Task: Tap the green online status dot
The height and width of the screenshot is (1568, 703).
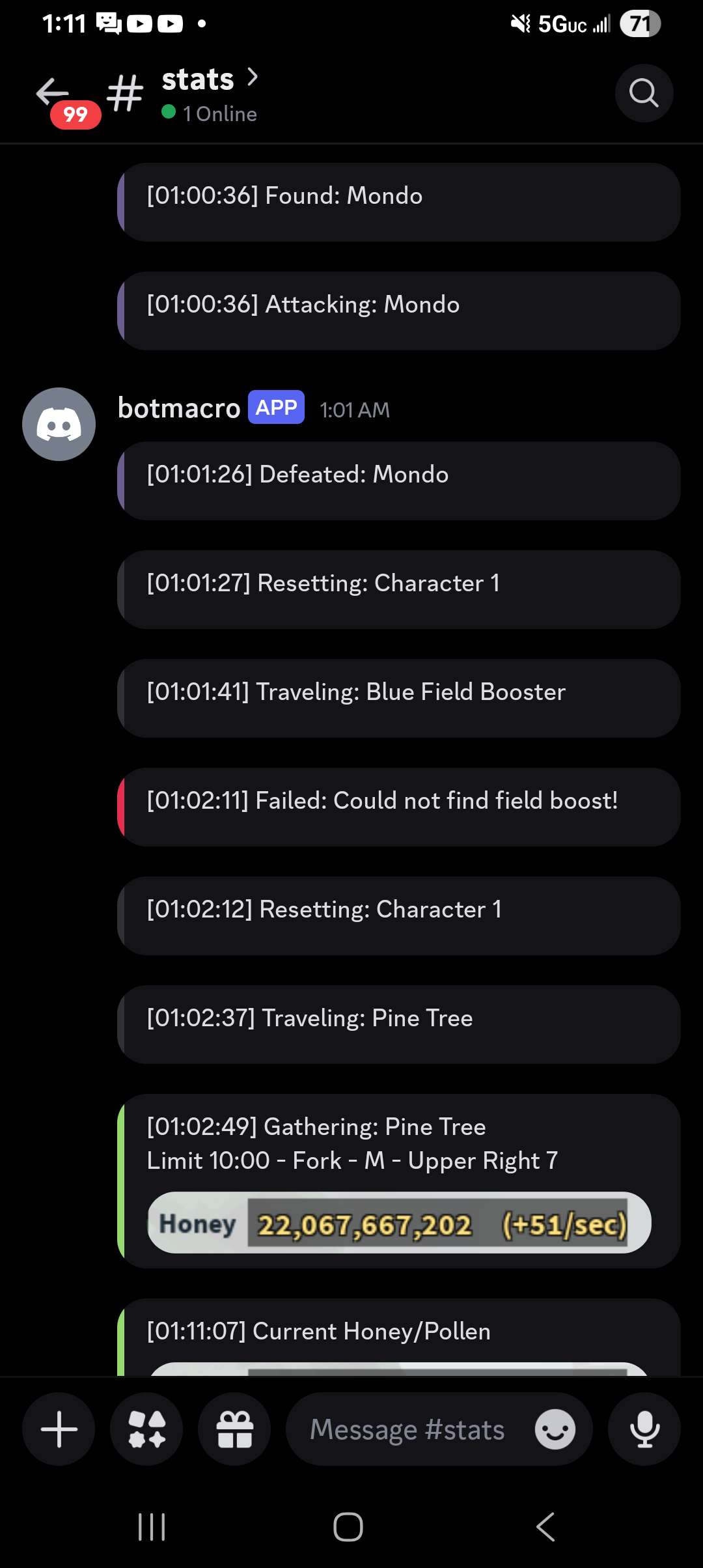Action: [x=169, y=113]
